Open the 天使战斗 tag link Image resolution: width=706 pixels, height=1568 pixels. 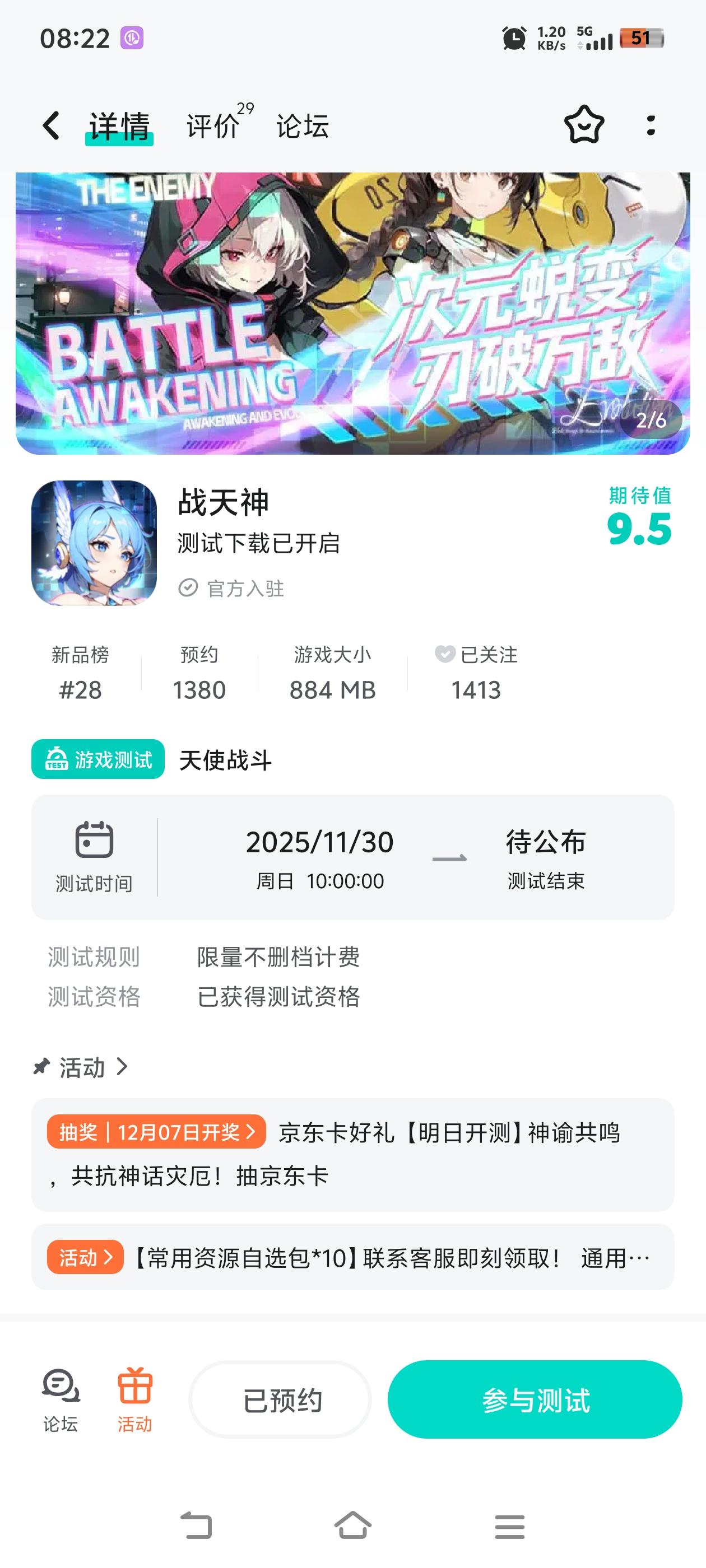[x=225, y=758]
